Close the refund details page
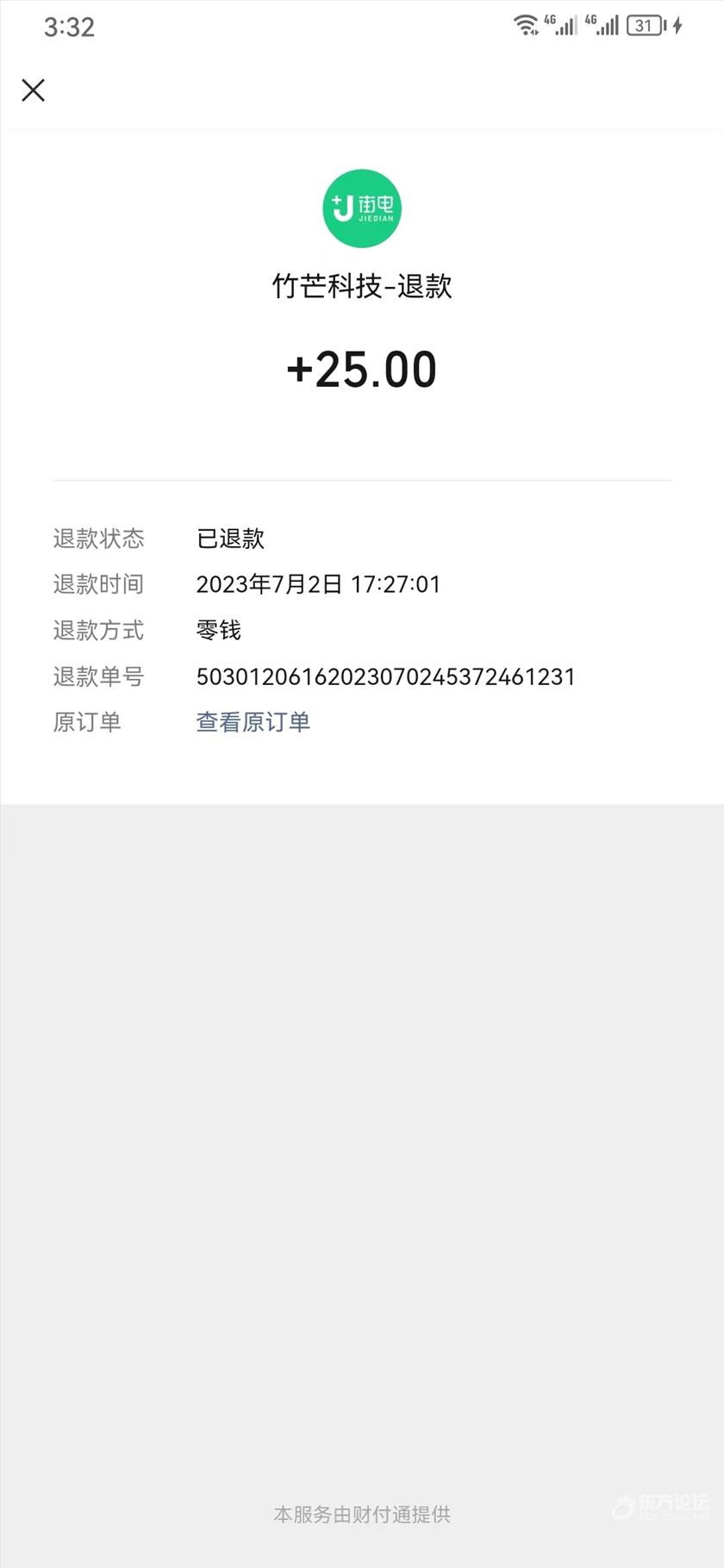Image resolution: width=724 pixels, height=1568 pixels. click(x=33, y=90)
